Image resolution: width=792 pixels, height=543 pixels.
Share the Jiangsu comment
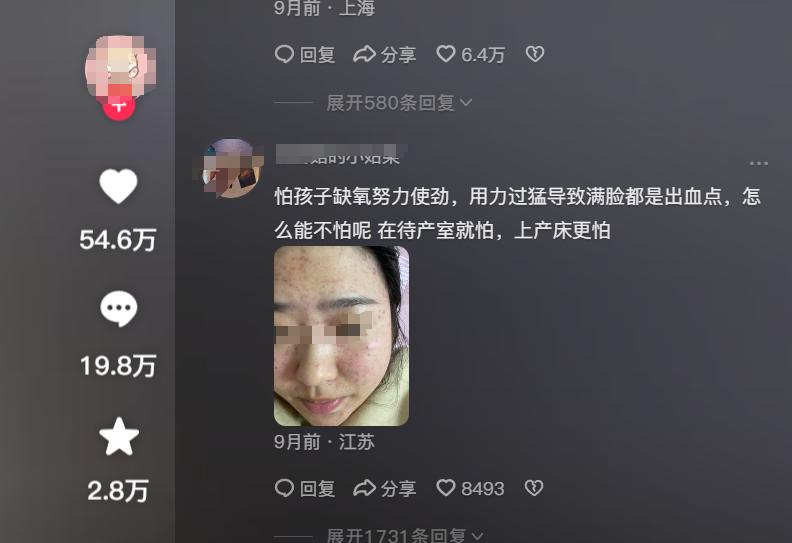385,489
